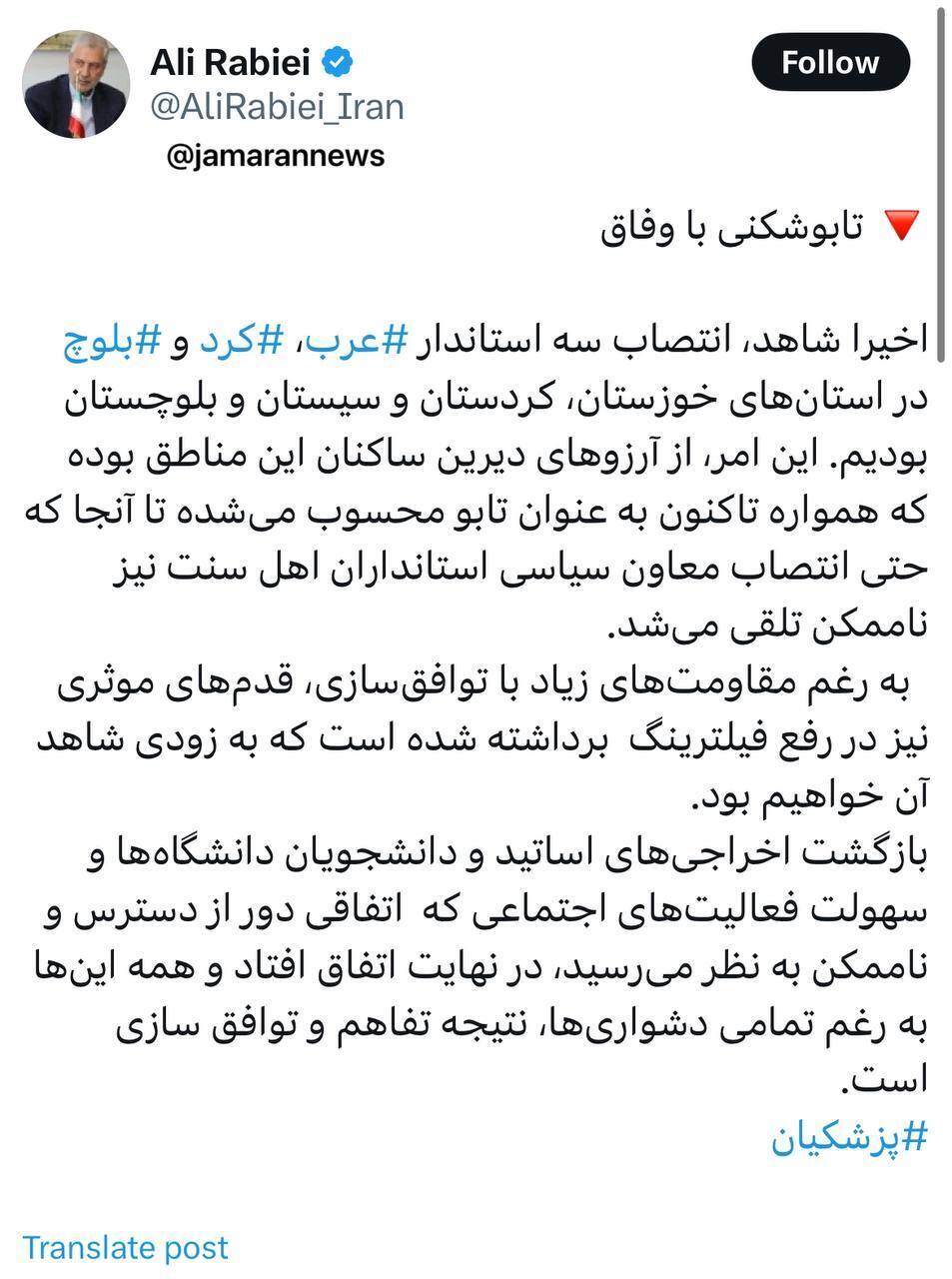Click the verified blue checkmark badge
952x1279 pixels.
click(x=337, y=59)
